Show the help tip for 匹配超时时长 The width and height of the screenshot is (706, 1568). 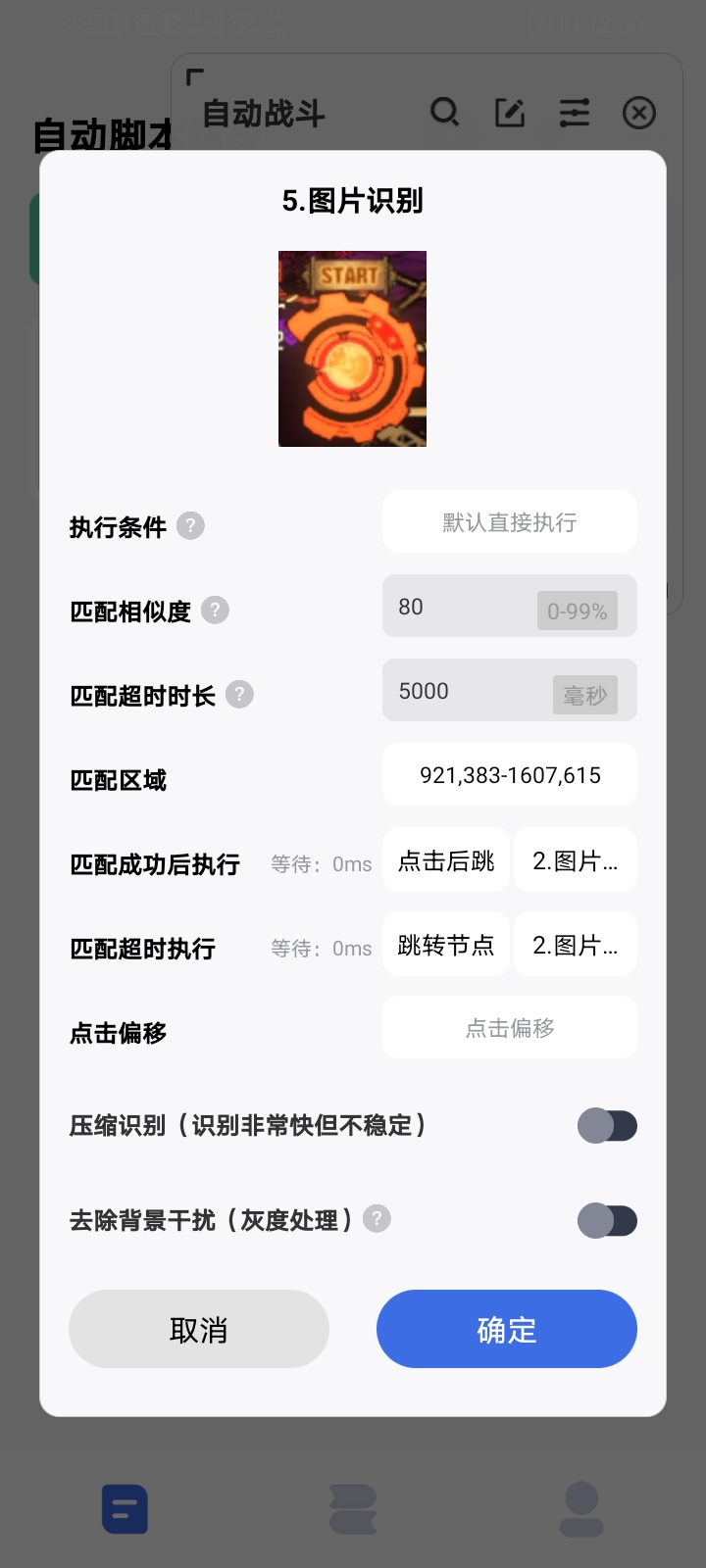point(239,695)
